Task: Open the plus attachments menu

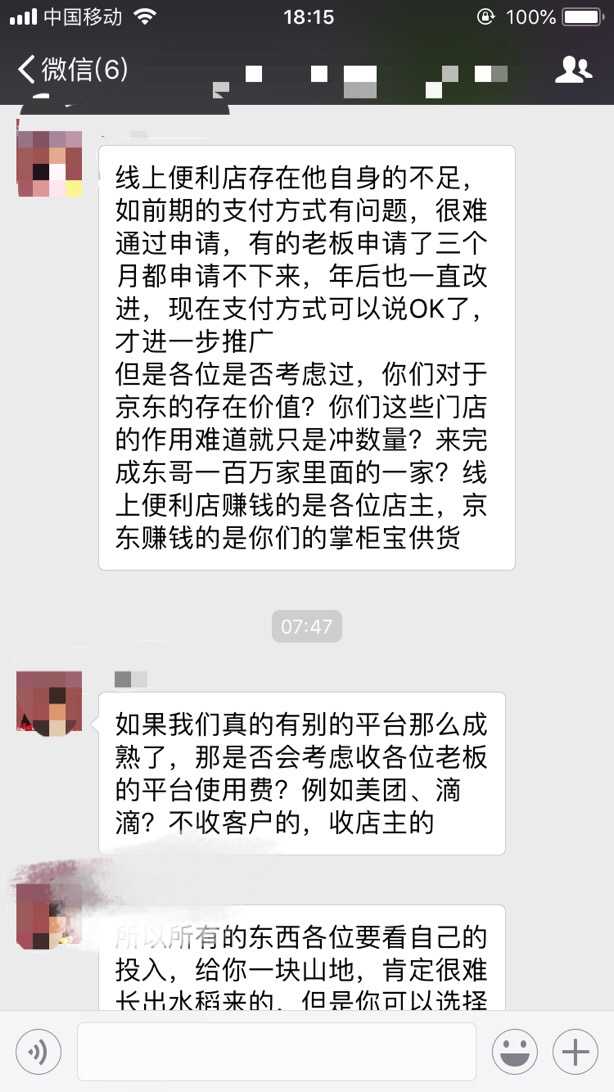Action: [x=575, y=1052]
